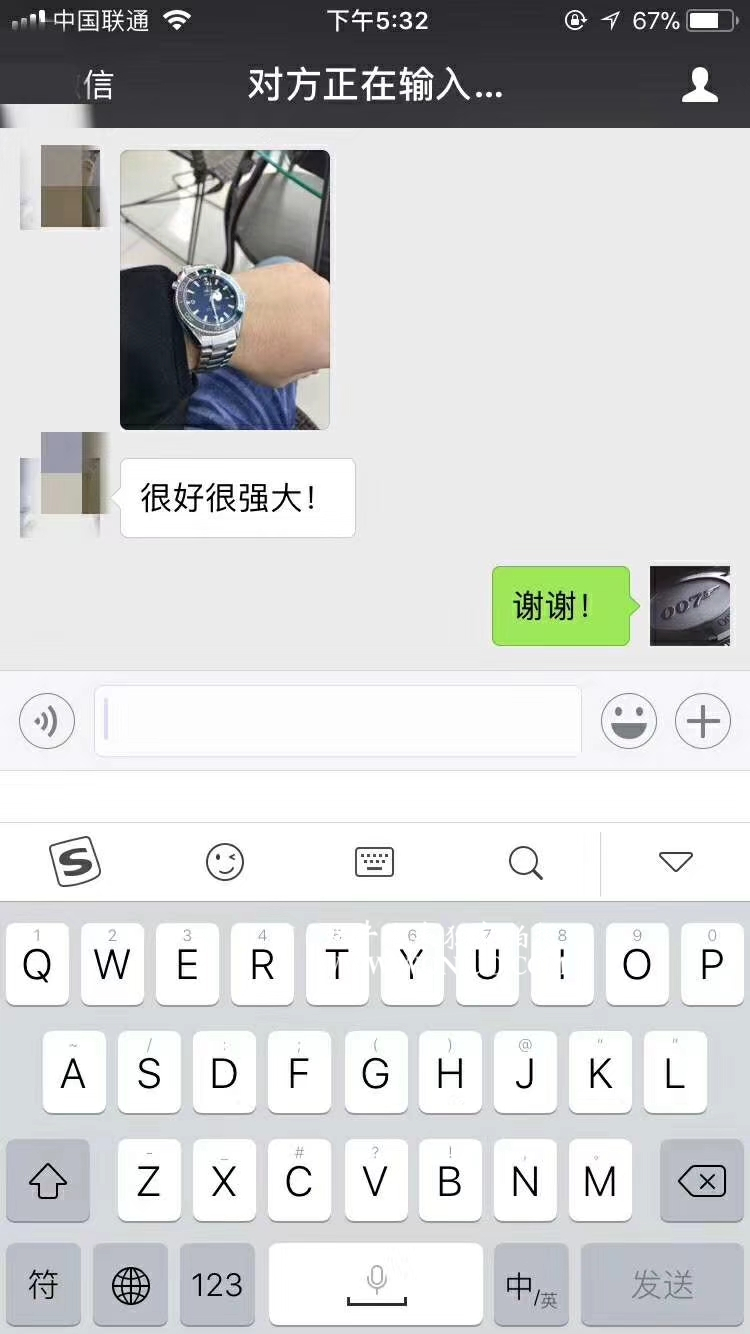
Task: Select the keyboard layout icon on toolbar
Action: click(375, 862)
